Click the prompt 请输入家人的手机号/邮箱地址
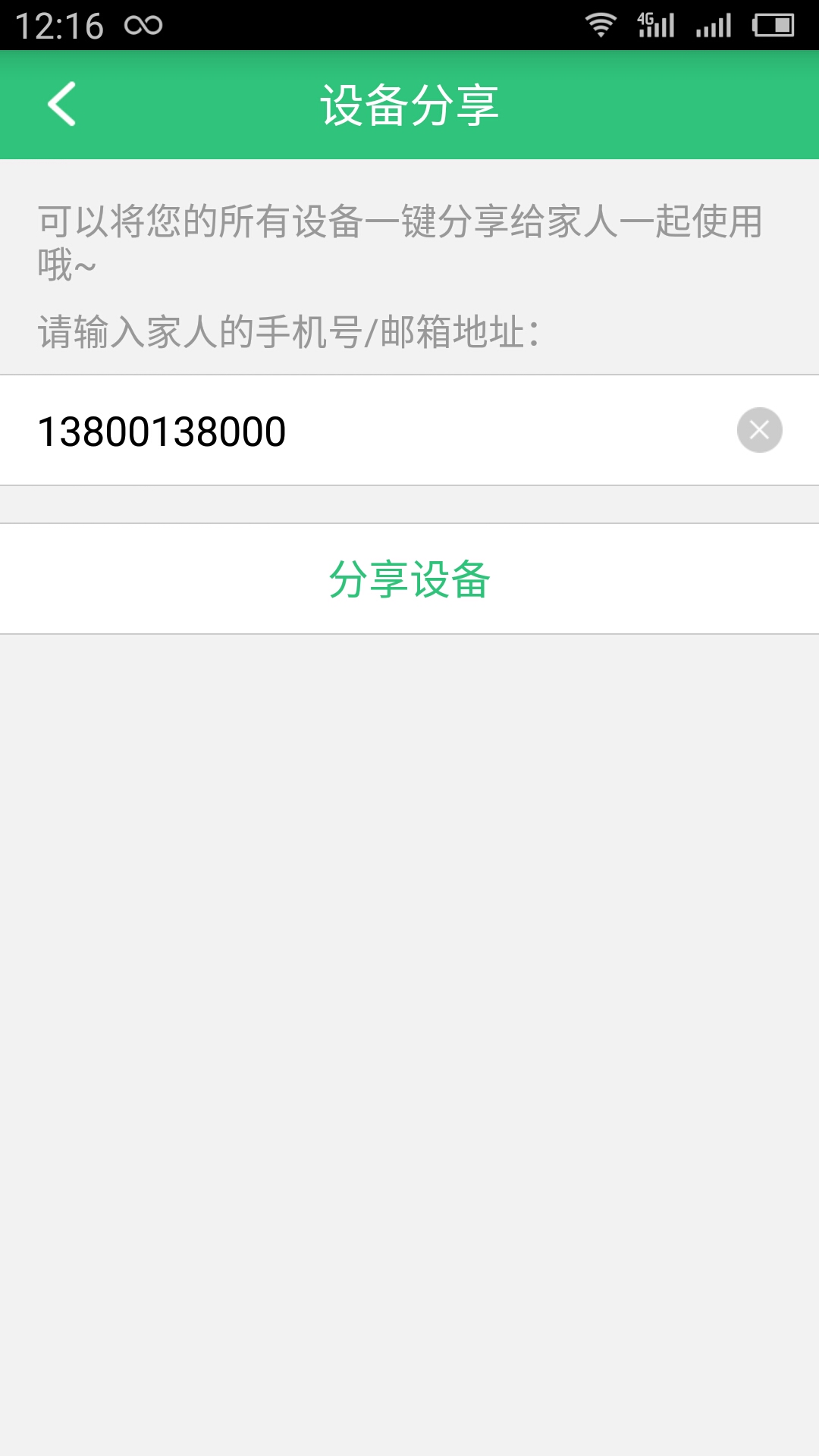The width and height of the screenshot is (819, 1456). pyautogui.click(x=288, y=331)
